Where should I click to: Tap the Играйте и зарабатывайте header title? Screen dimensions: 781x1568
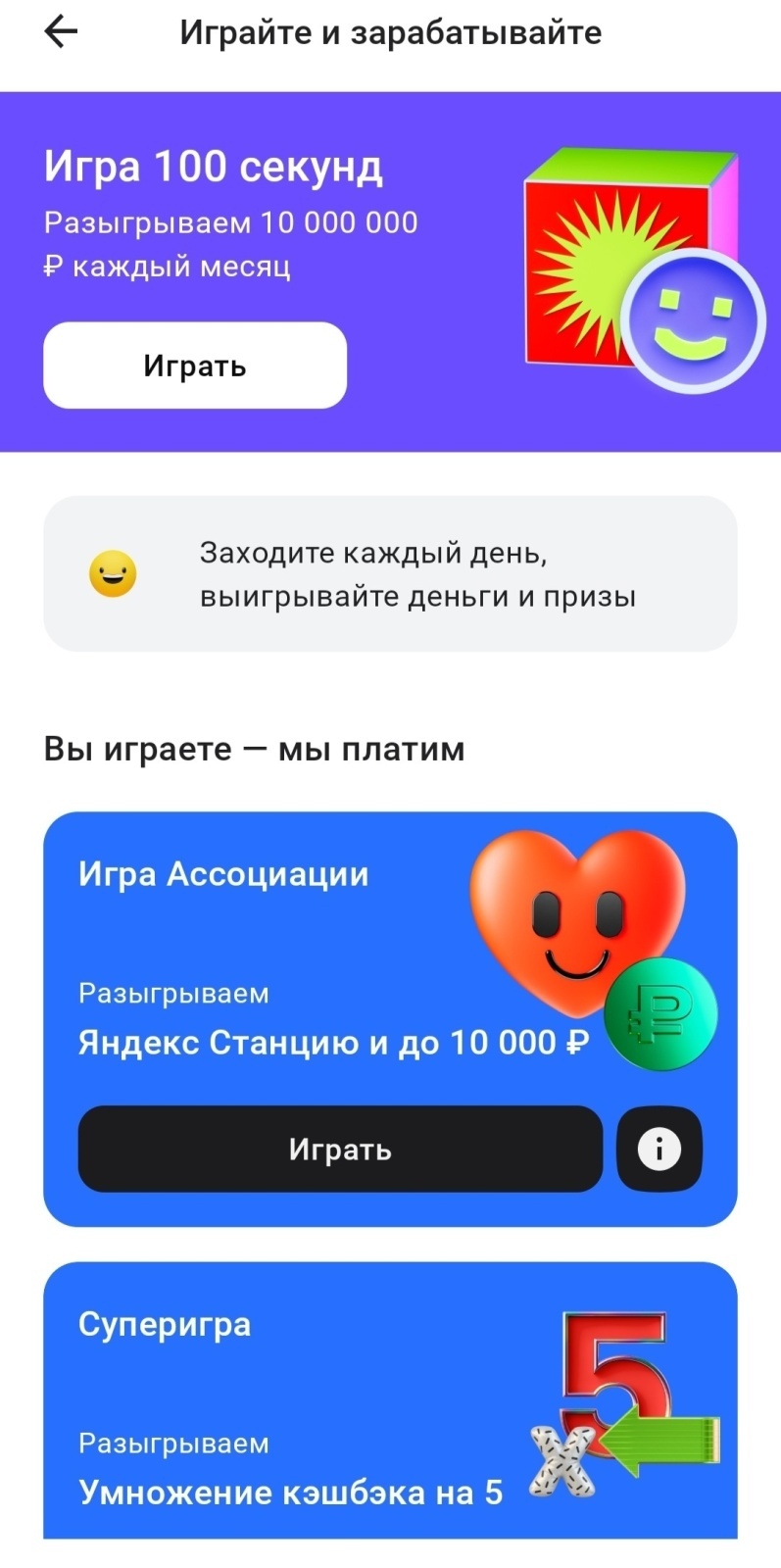[x=390, y=31]
